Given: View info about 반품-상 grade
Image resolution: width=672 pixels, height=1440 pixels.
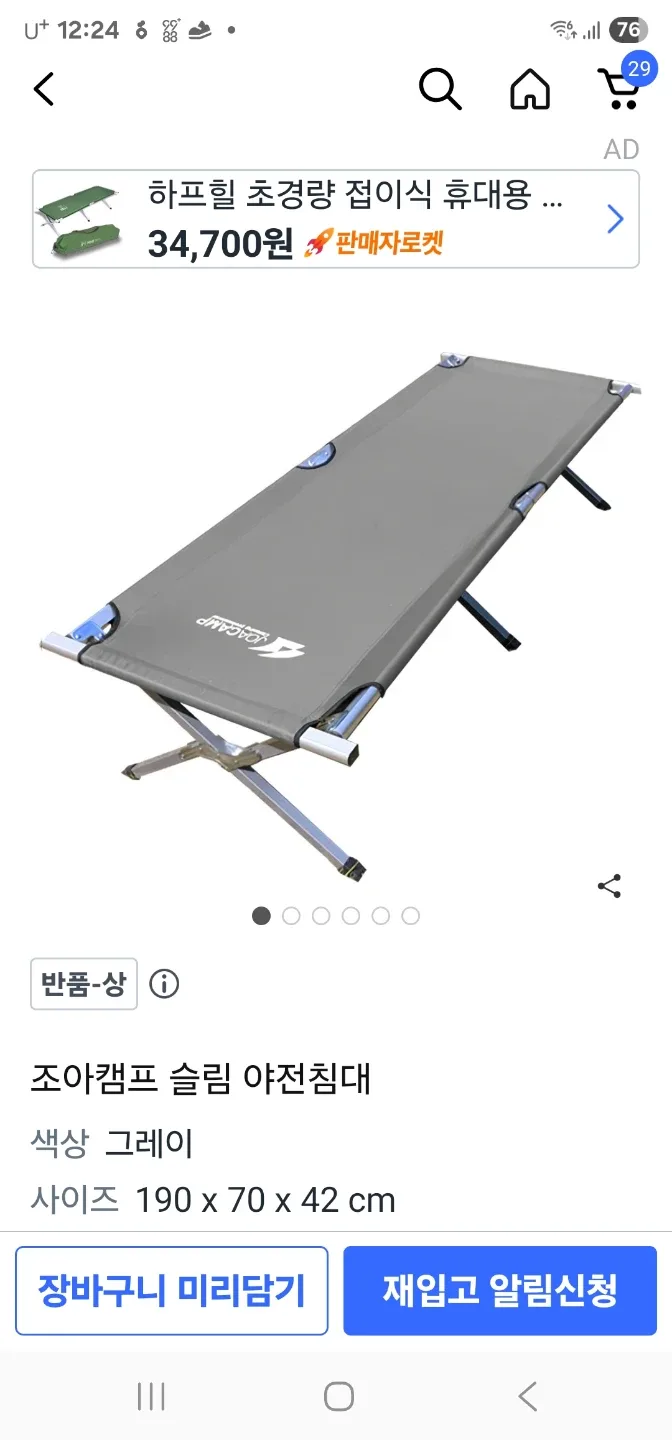Looking at the screenshot, I should pos(164,985).
